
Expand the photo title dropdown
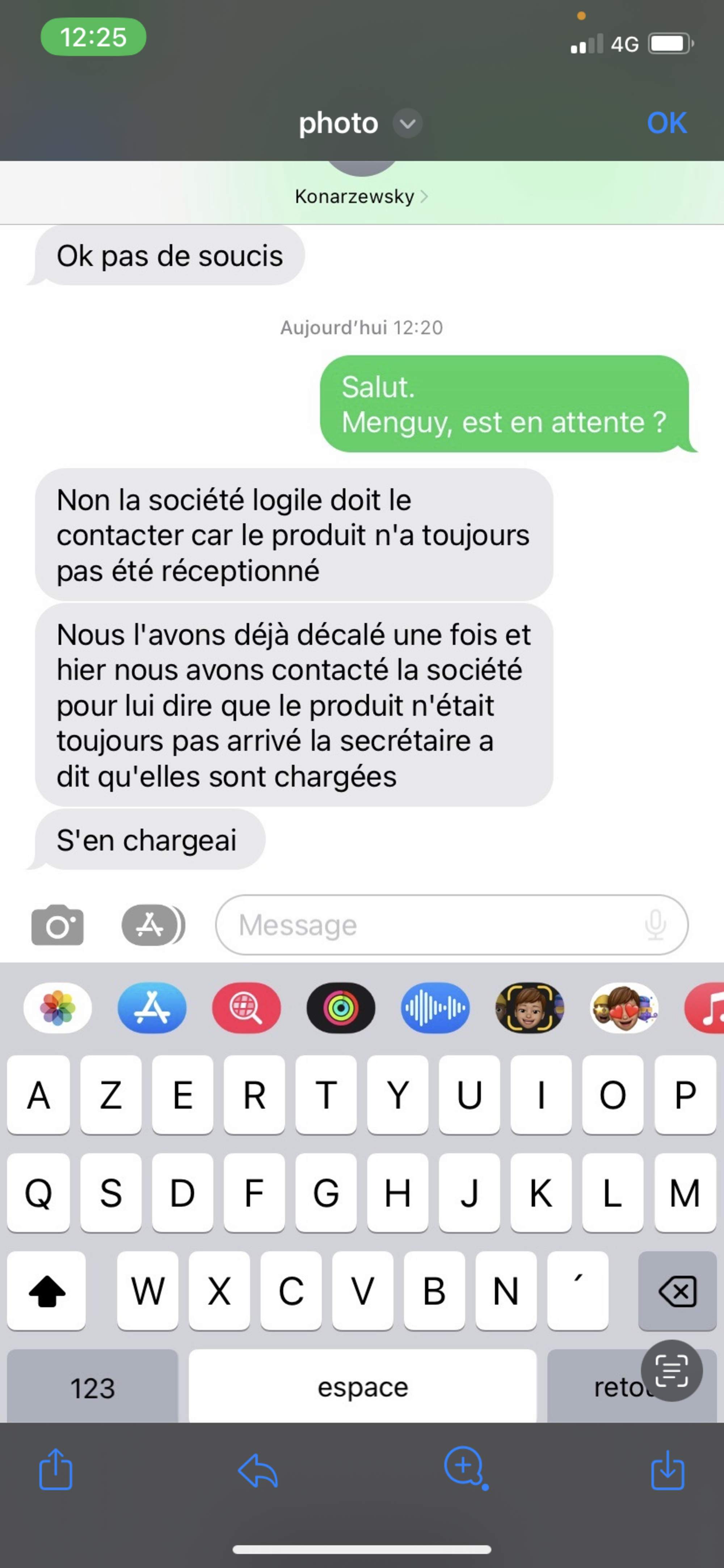[x=407, y=124]
